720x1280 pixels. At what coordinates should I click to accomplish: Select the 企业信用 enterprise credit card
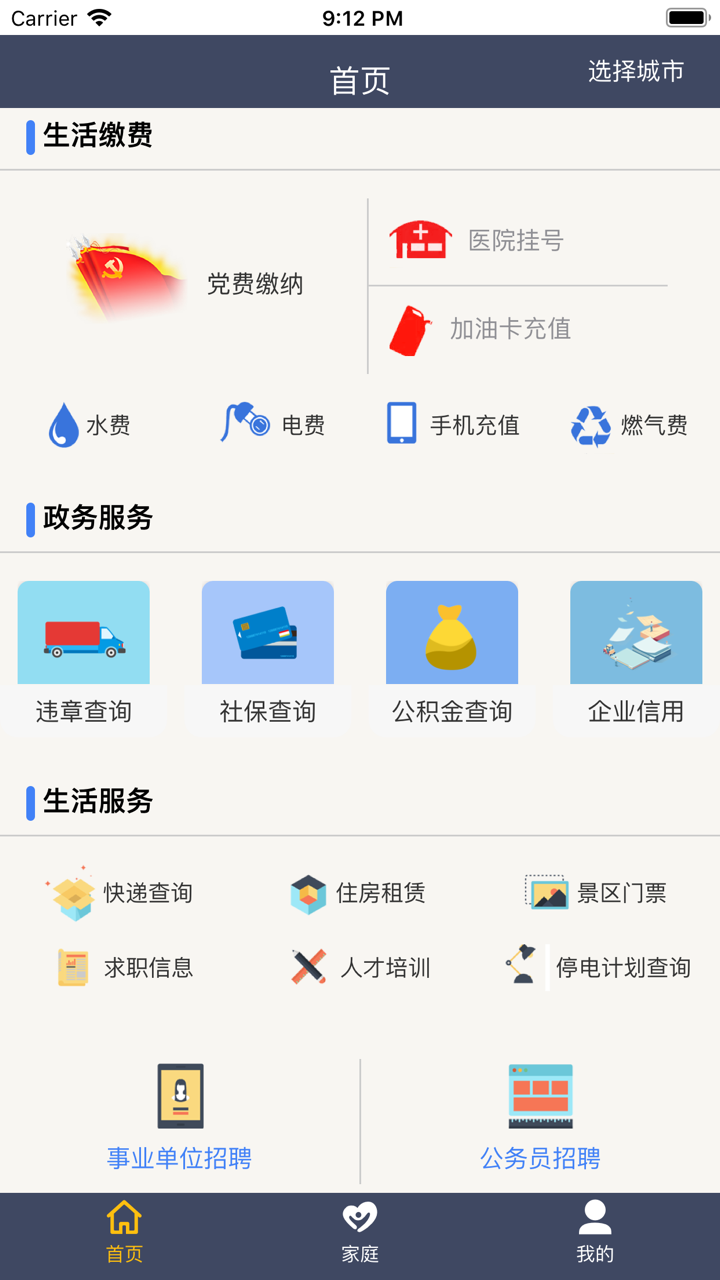pyautogui.click(x=635, y=650)
